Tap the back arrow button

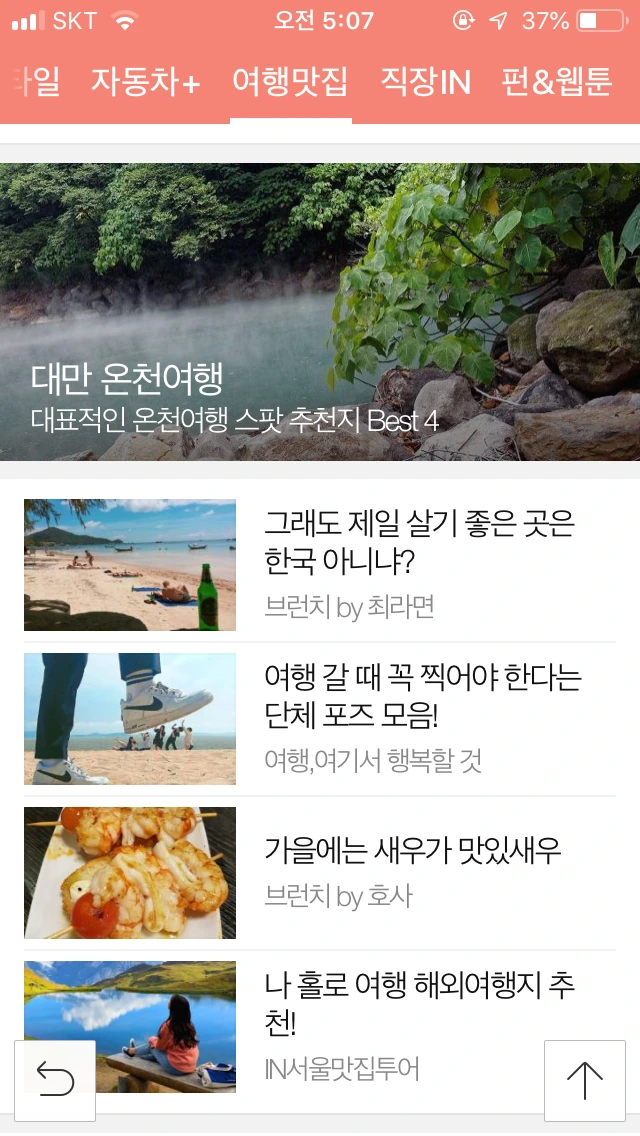click(55, 1080)
